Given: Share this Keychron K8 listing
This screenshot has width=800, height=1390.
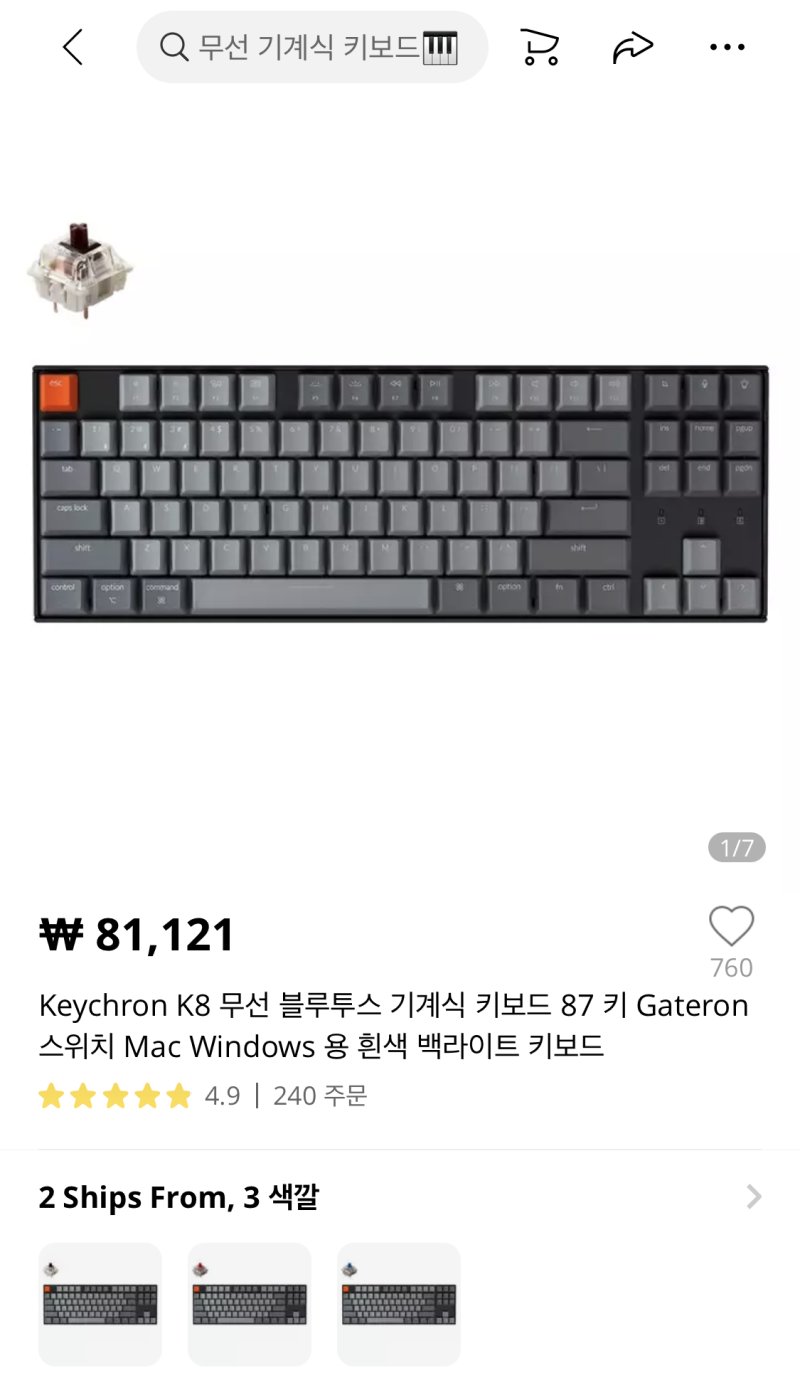Looking at the screenshot, I should click(x=632, y=47).
